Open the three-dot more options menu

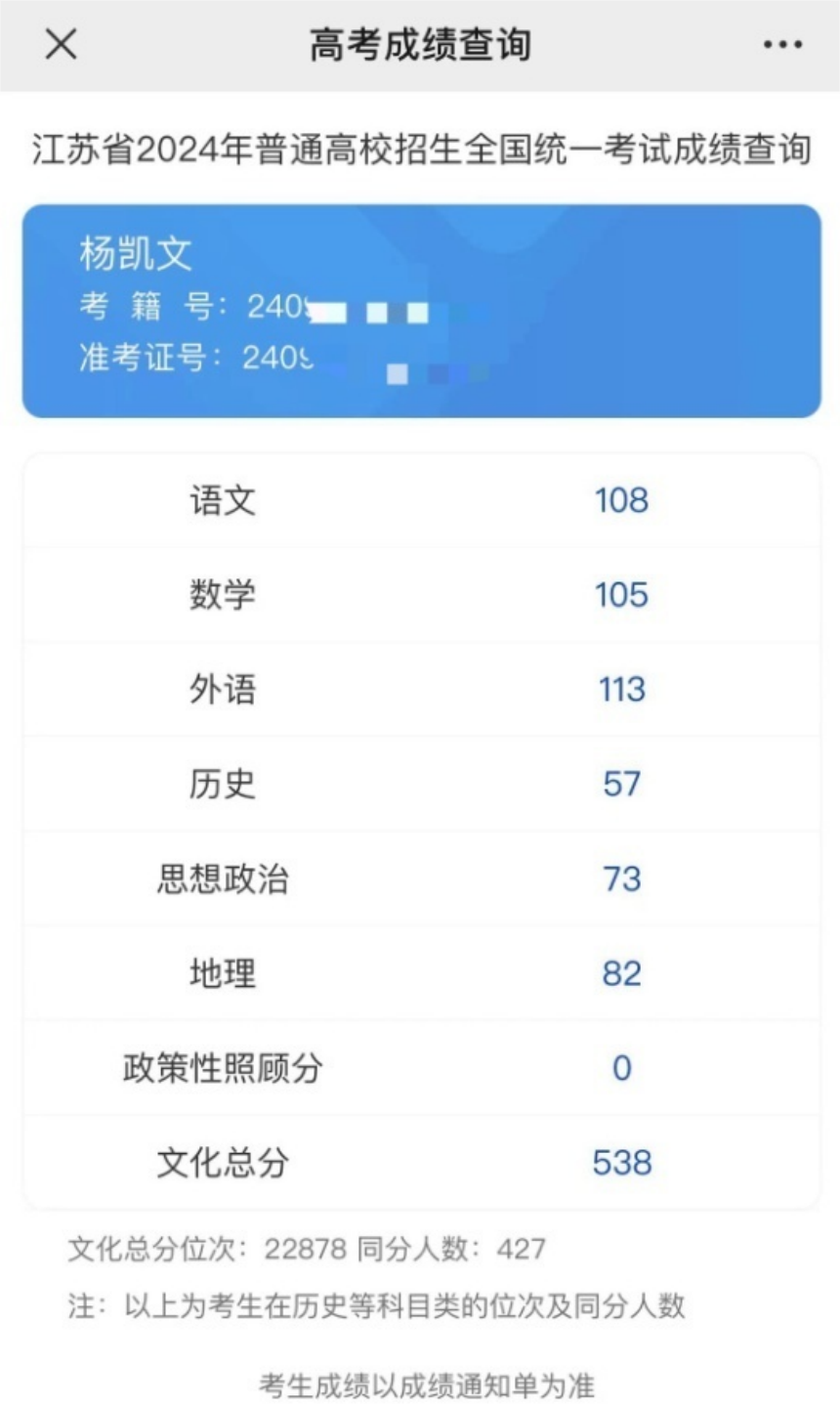click(x=782, y=45)
